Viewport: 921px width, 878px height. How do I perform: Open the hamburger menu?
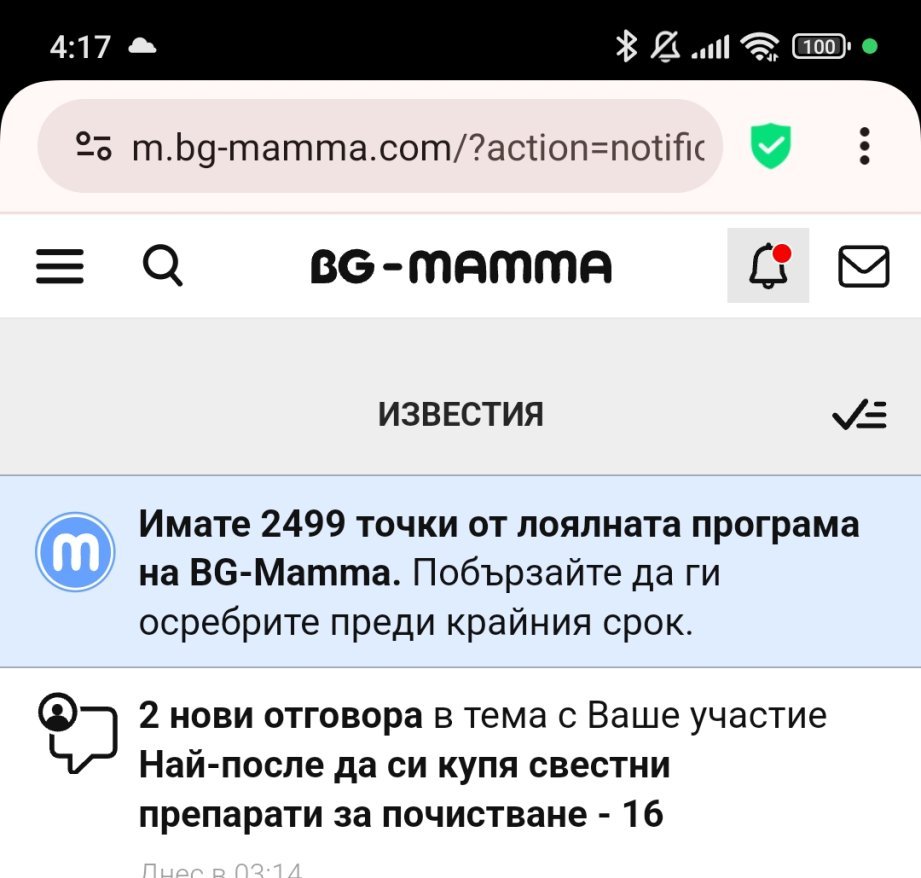[x=59, y=267]
